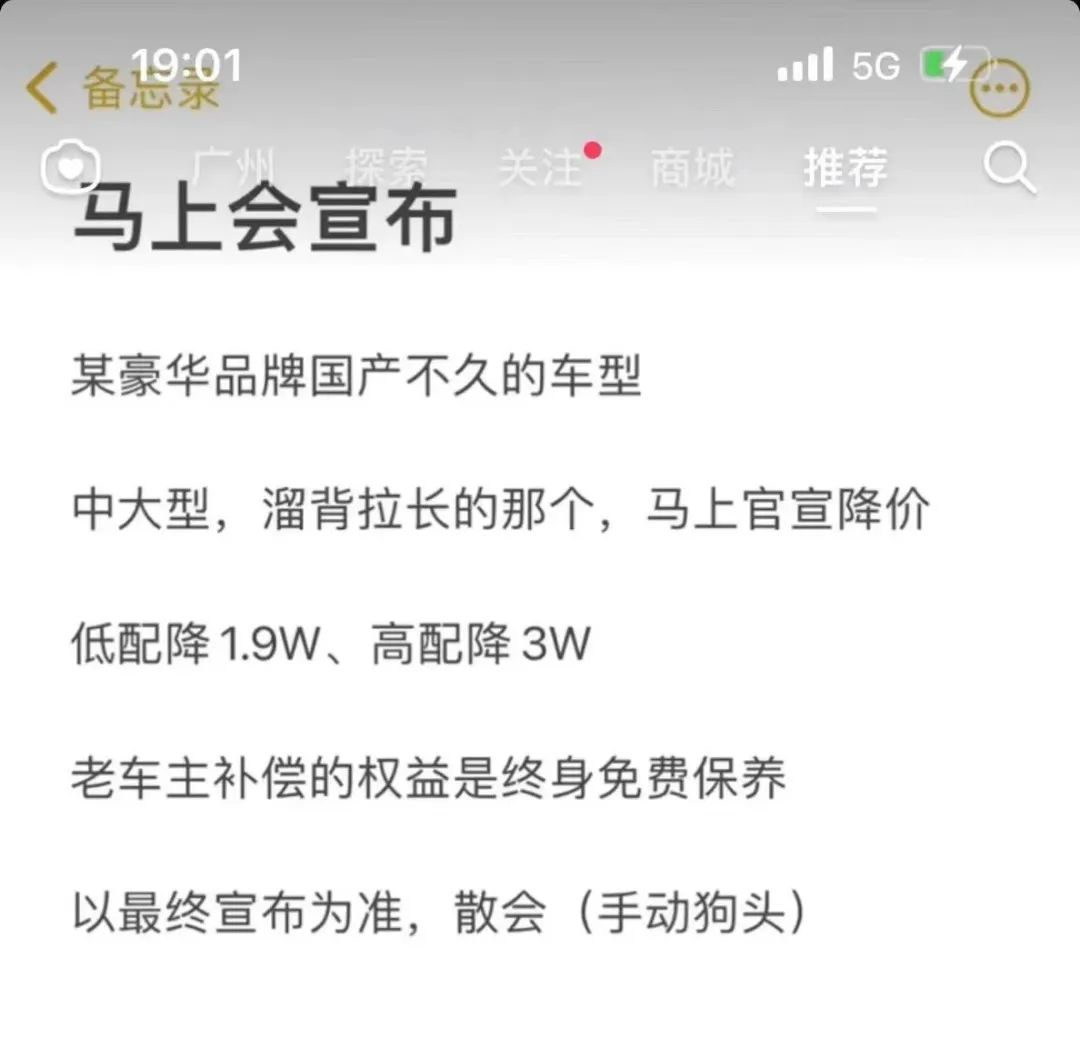This screenshot has width=1080, height=1048.
Task: Switch to the 推荐 tab
Action: coord(845,168)
